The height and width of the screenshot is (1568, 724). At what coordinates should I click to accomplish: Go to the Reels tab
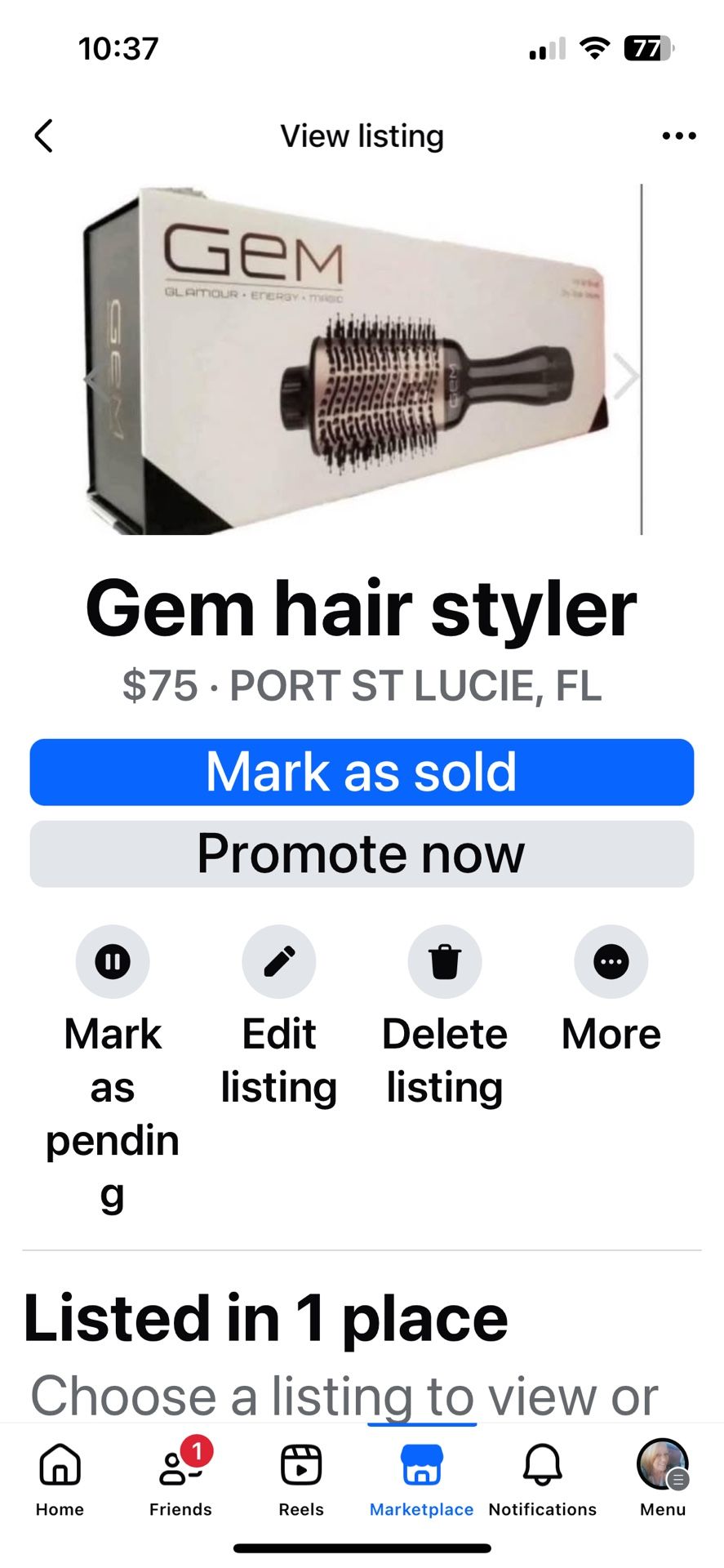coord(301,1478)
